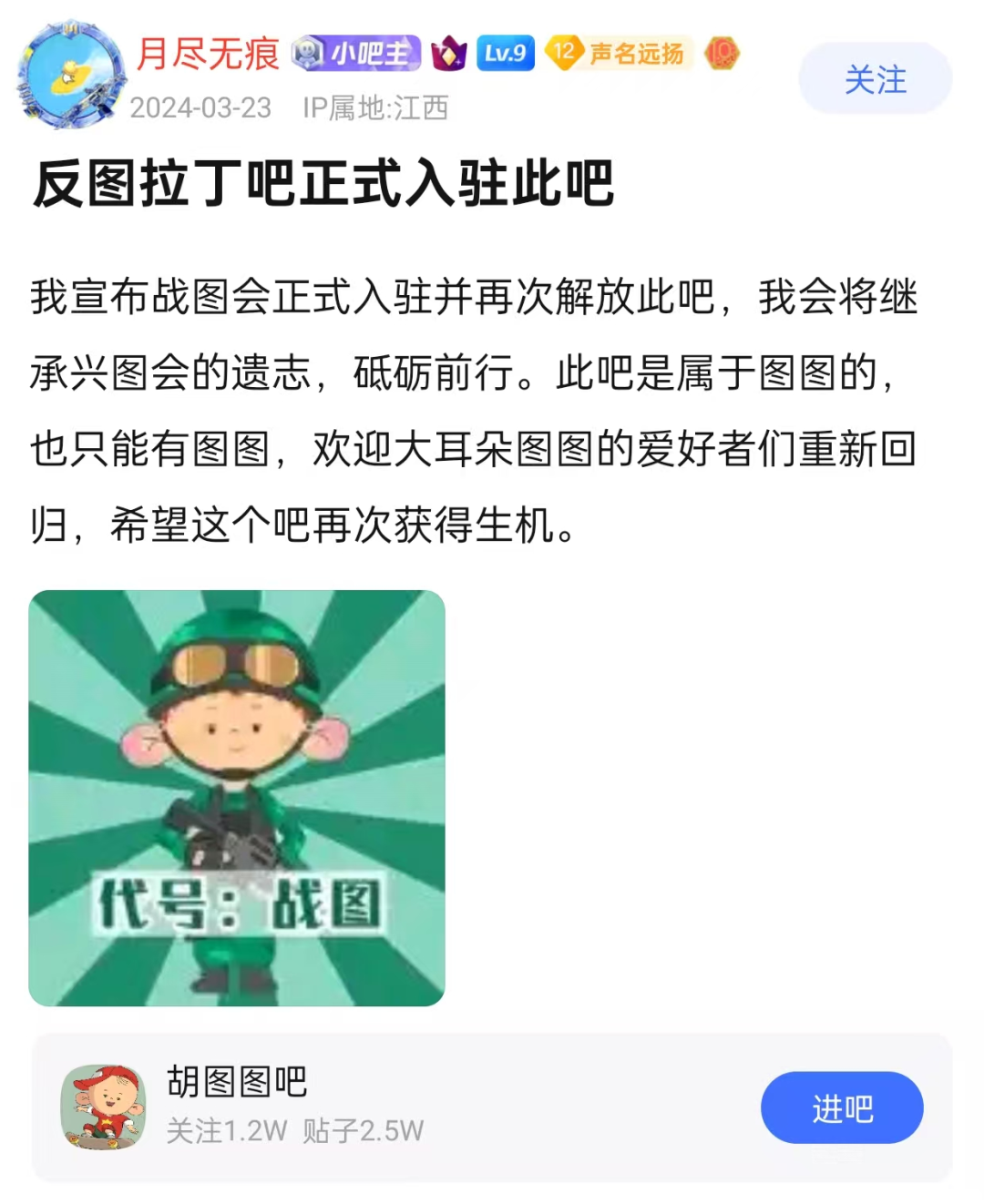Screen dimensions: 984x1204
Task: Open the username 月尽无痕
Action: point(208,55)
